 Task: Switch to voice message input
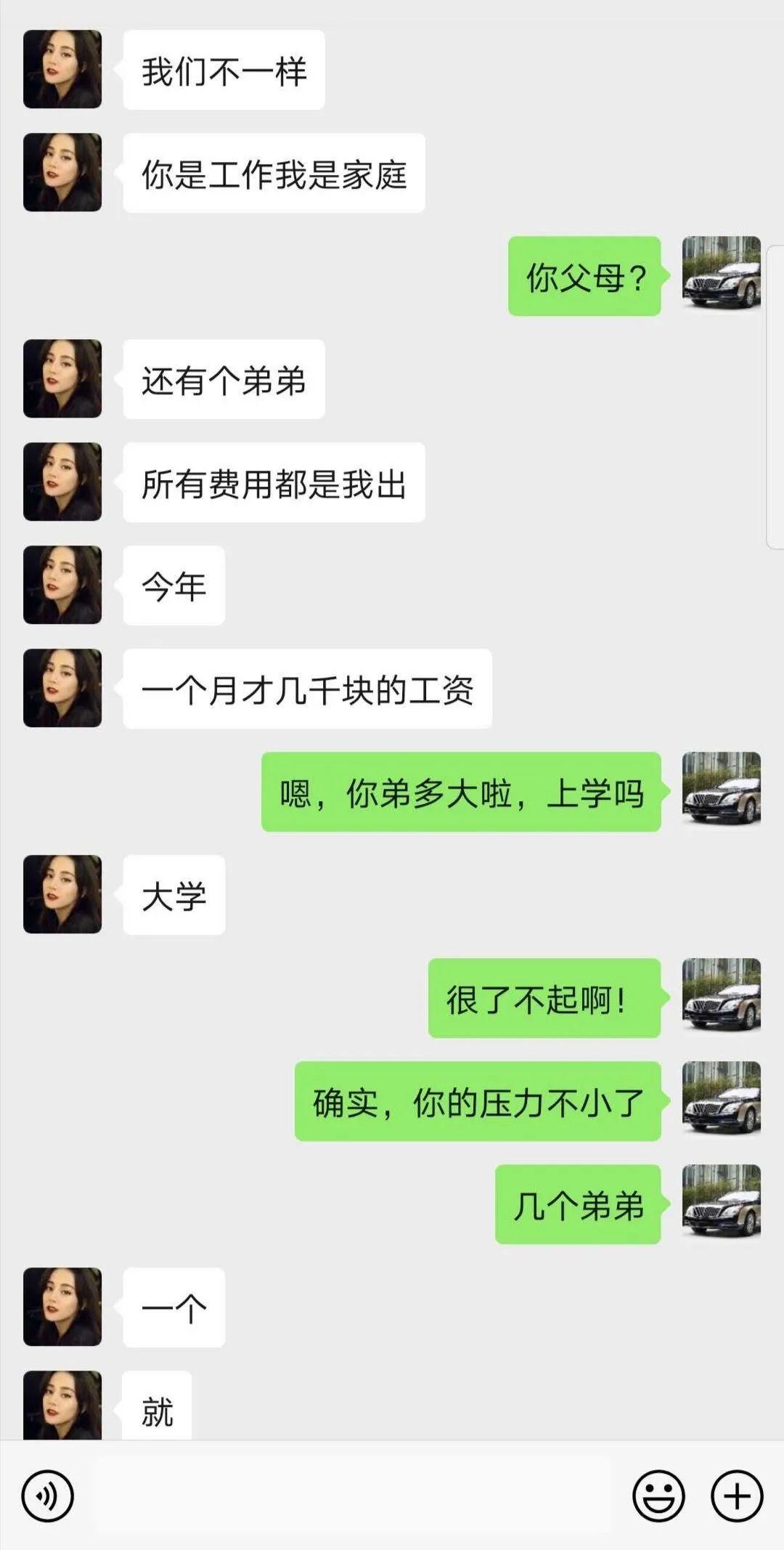(x=47, y=1496)
